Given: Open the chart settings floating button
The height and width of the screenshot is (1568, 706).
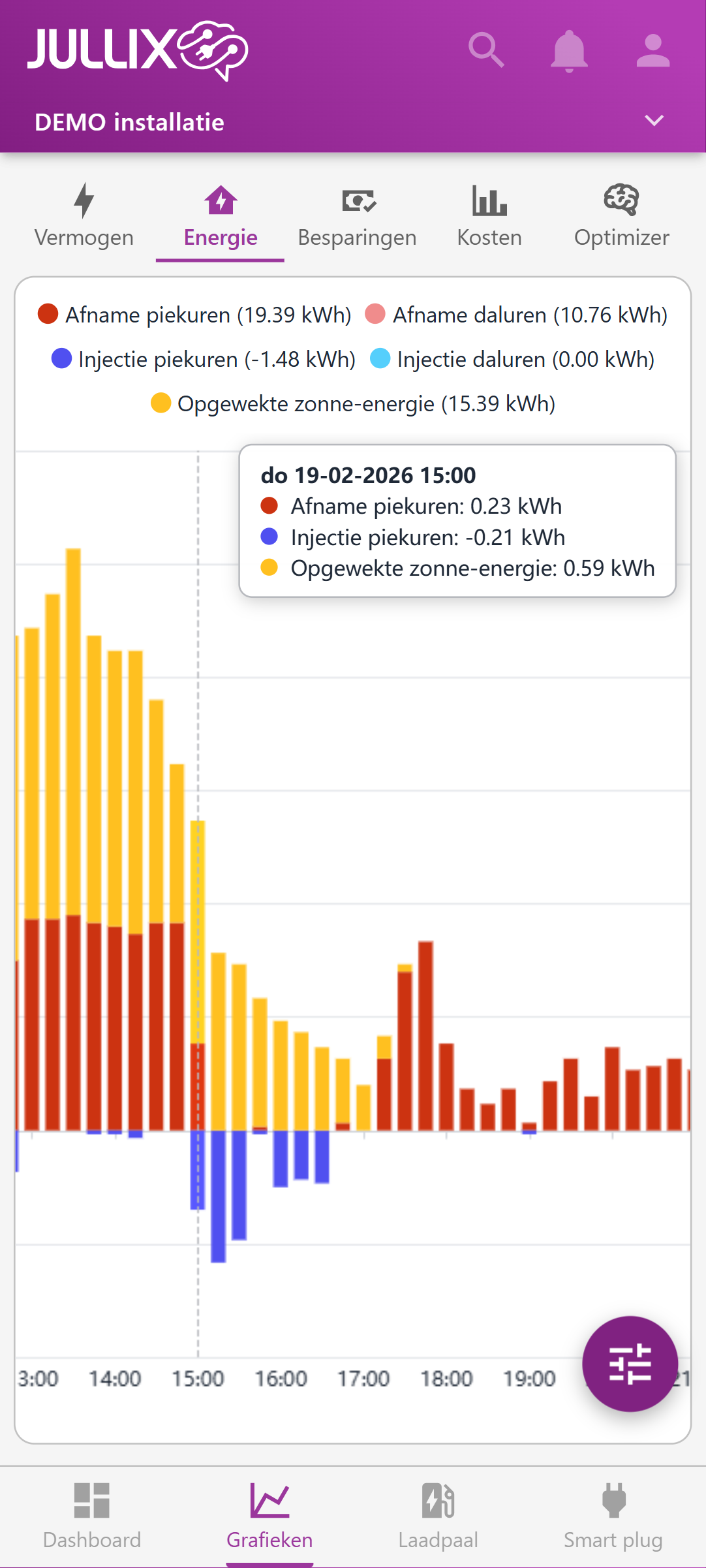Looking at the screenshot, I should click(x=630, y=1364).
